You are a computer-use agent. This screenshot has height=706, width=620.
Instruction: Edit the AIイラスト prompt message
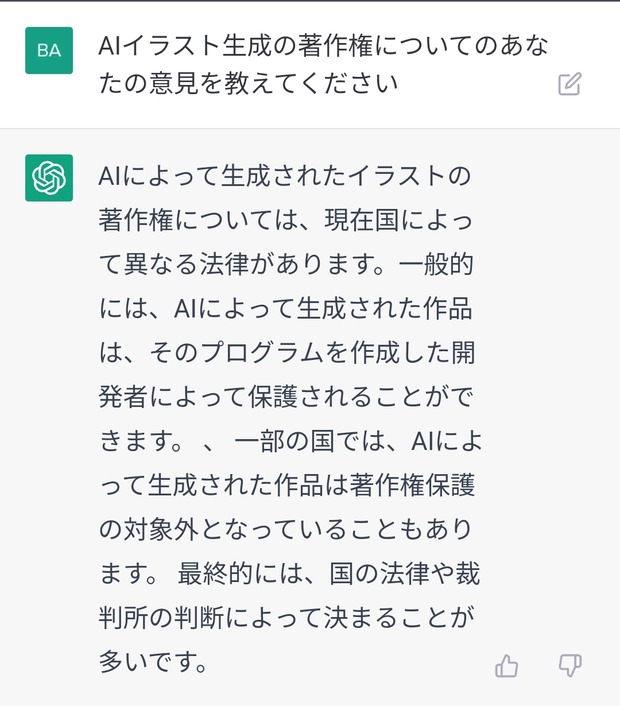pyautogui.click(x=569, y=84)
